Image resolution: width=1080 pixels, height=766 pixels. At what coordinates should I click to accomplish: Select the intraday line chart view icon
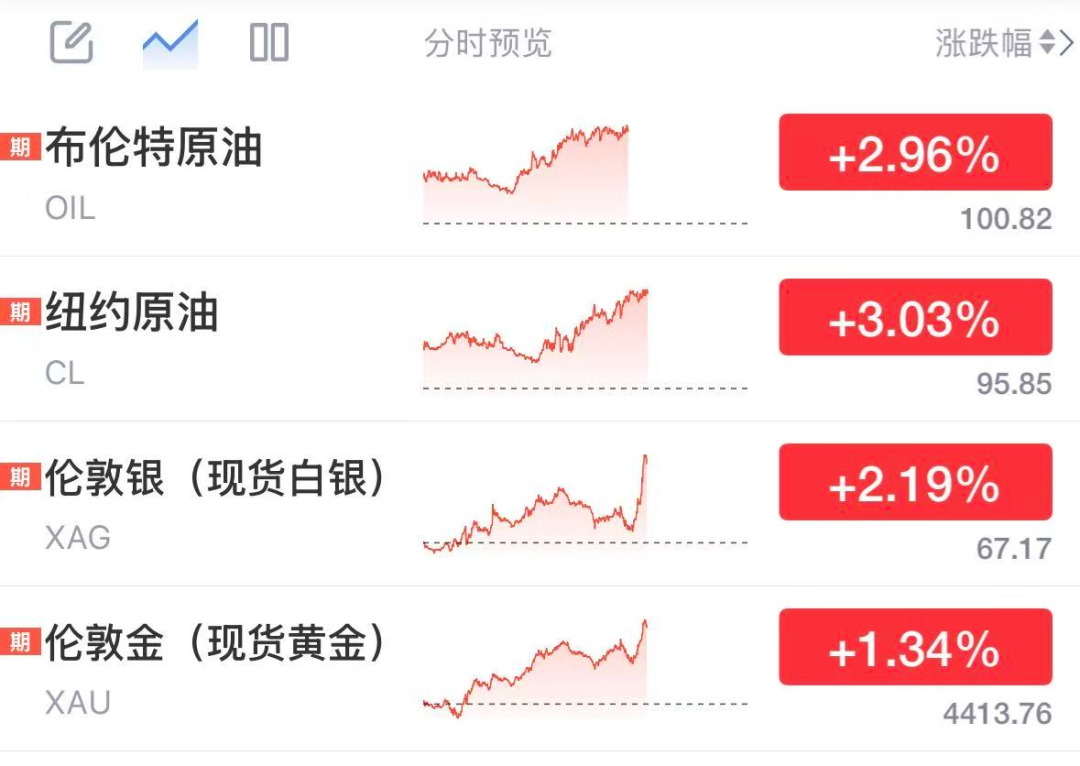click(170, 43)
